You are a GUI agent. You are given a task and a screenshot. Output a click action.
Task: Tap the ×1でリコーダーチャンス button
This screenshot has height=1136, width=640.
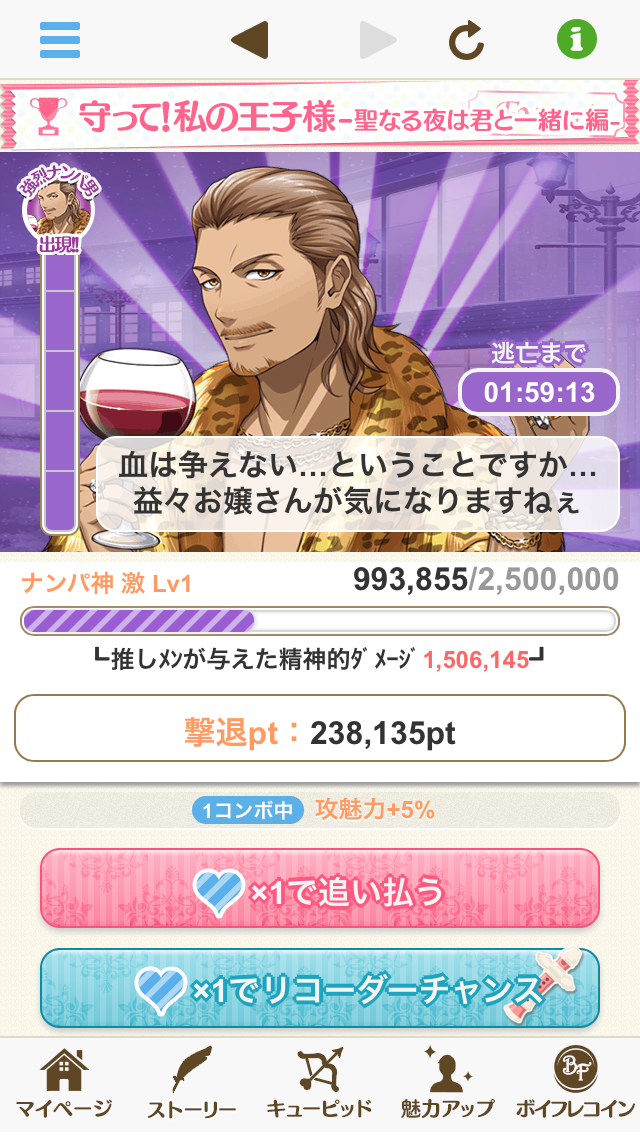320,988
